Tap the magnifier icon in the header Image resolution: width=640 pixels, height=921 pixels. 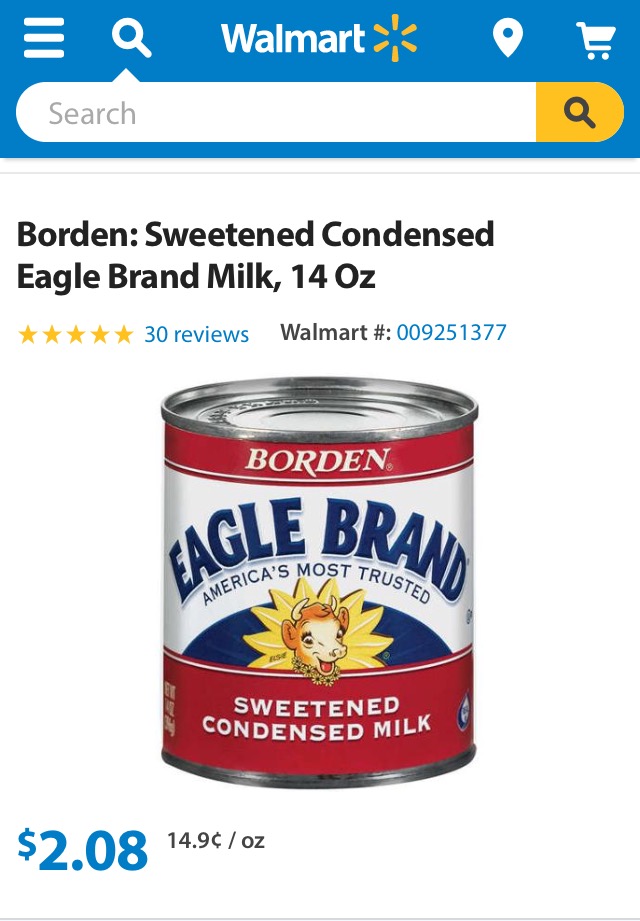click(x=130, y=40)
